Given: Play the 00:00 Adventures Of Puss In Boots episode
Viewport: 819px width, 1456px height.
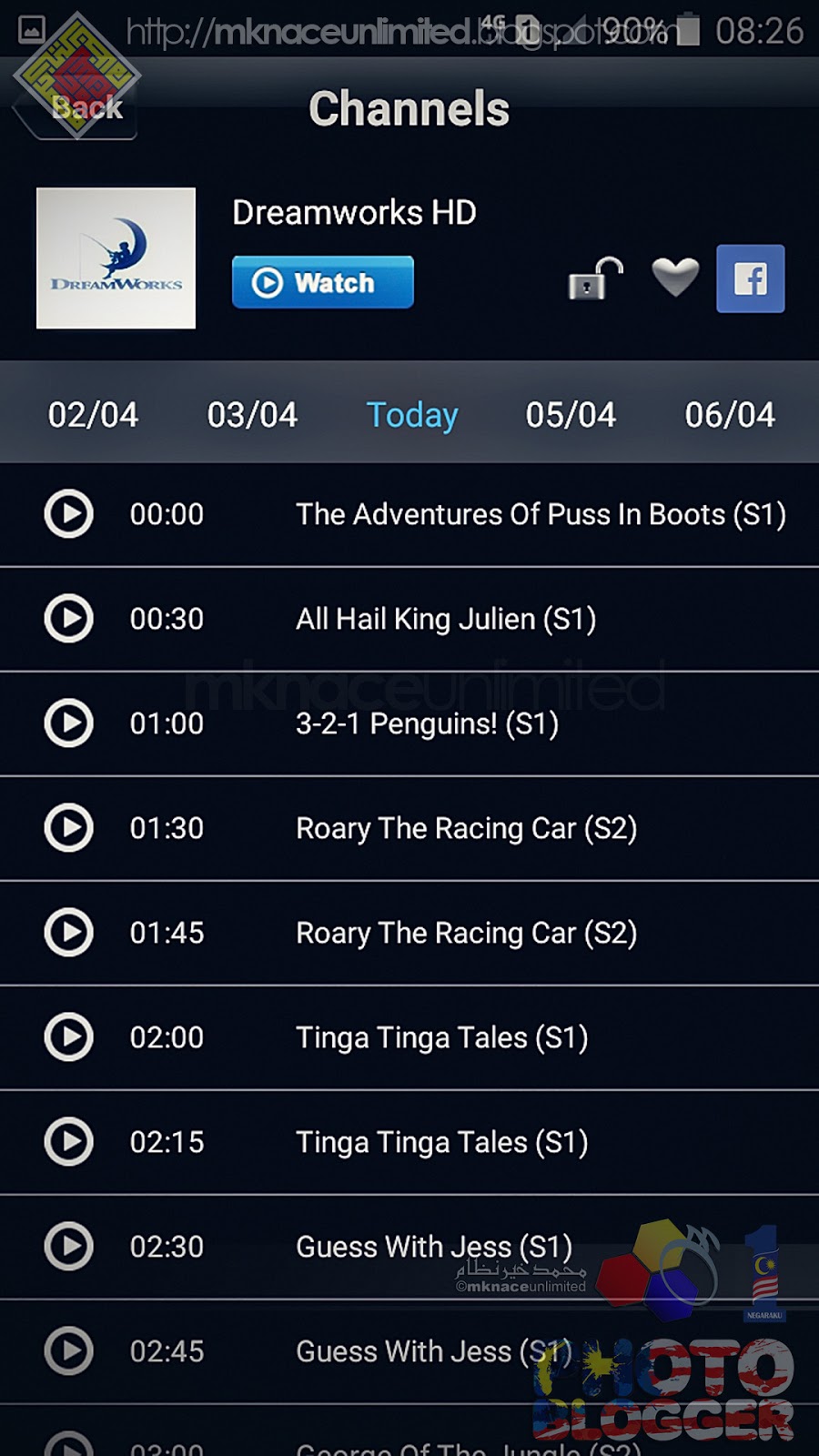Looking at the screenshot, I should (x=68, y=514).
